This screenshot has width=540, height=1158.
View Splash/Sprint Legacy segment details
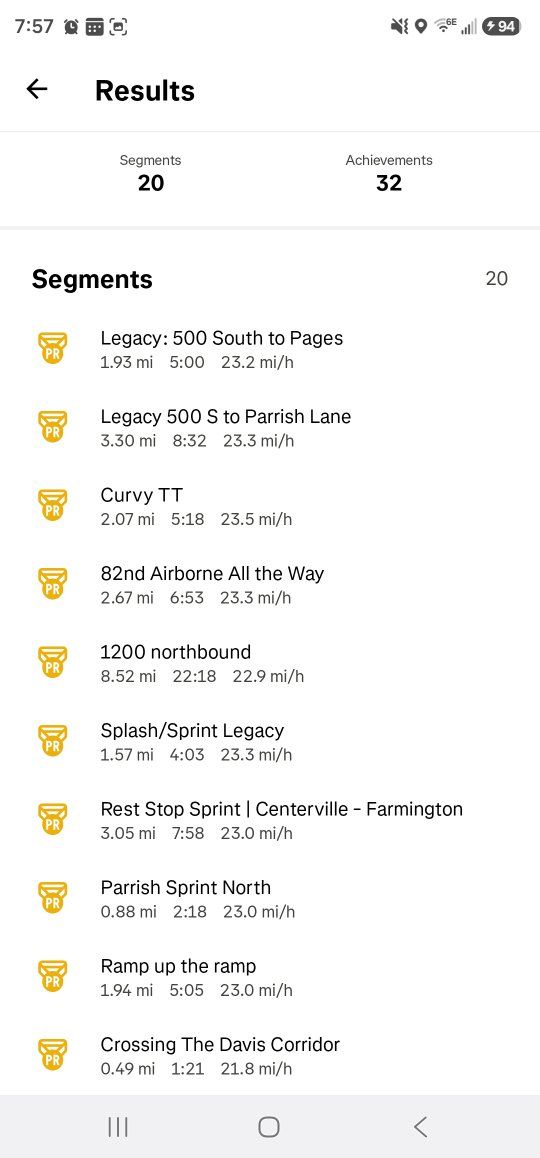[270, 741]
